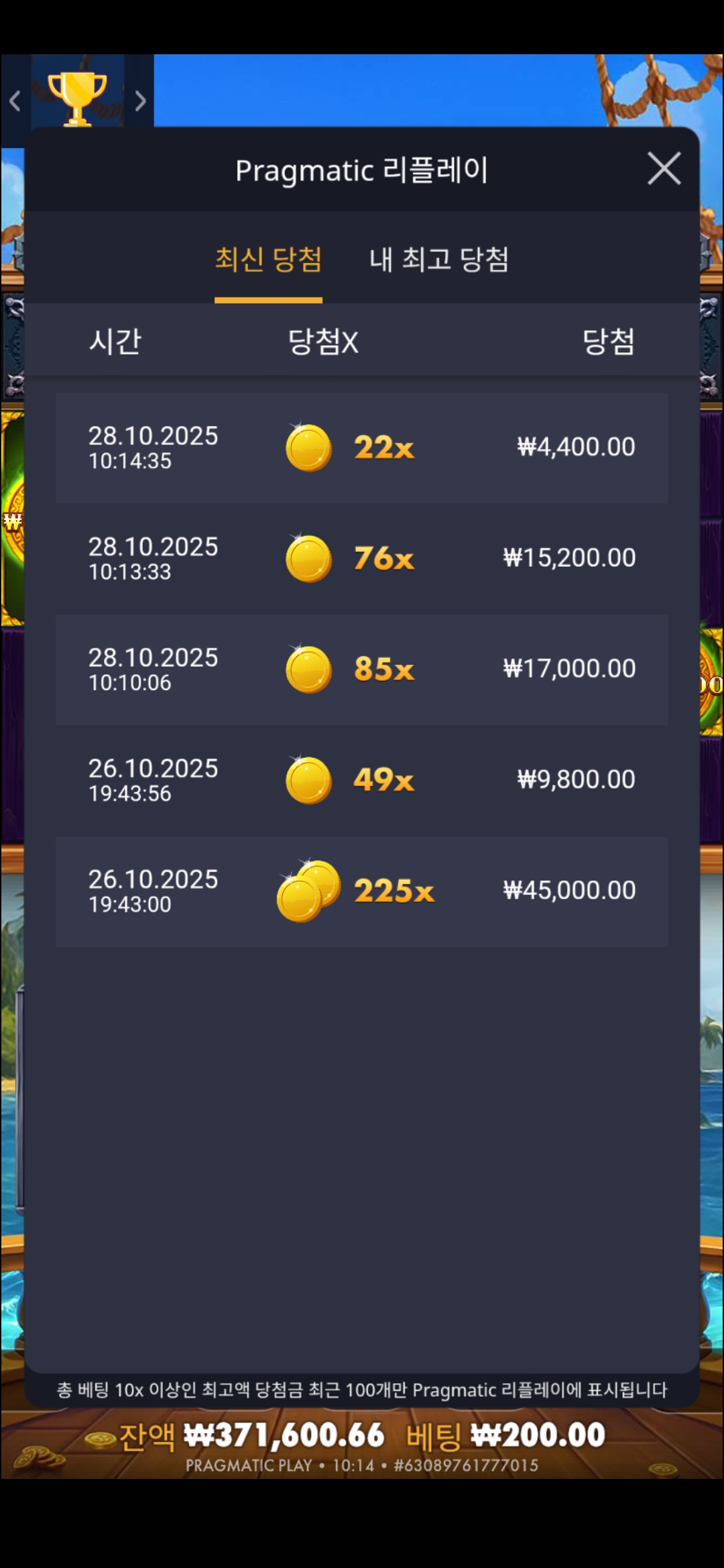Open the 49x win replay of ₩9,800.00
Screen dimensions: 724x1568
pos(362,780)
